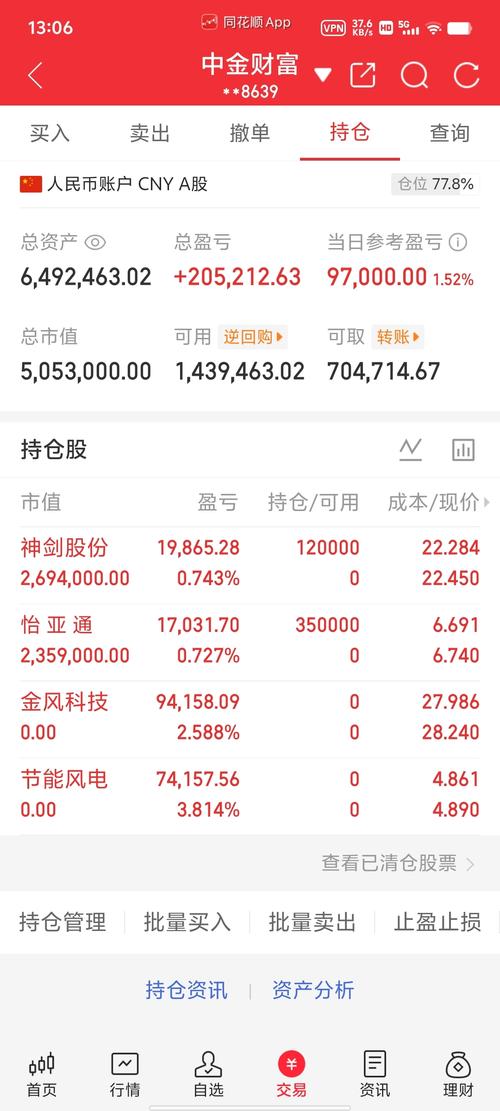Image resolution: width=500 pixels, height=1111 pixels.
Task: Tap the 逆回购 button
Action: pos(253,337)
